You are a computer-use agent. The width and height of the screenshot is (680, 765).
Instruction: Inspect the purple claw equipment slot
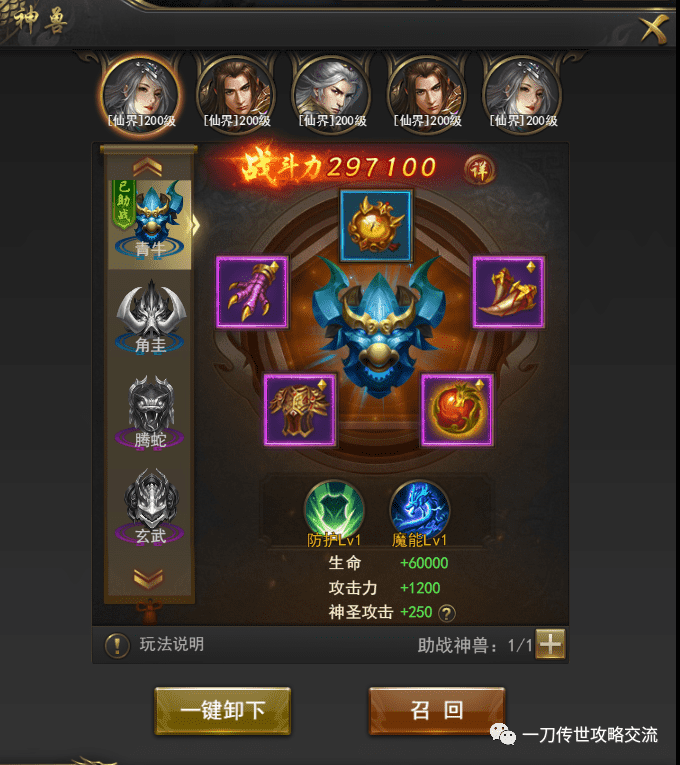[252, 292]
